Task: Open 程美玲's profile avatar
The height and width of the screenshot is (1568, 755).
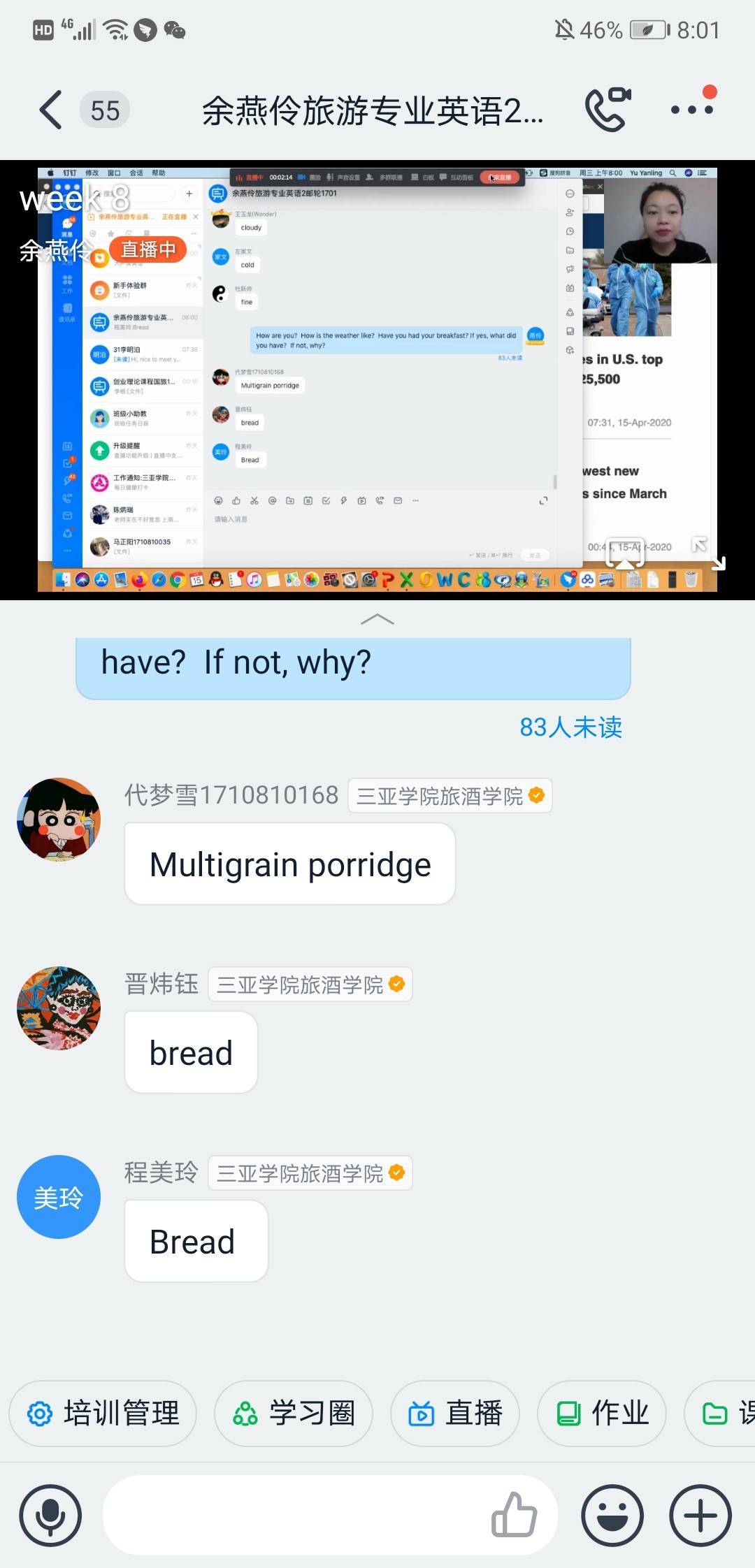Action: point(59,1197)
